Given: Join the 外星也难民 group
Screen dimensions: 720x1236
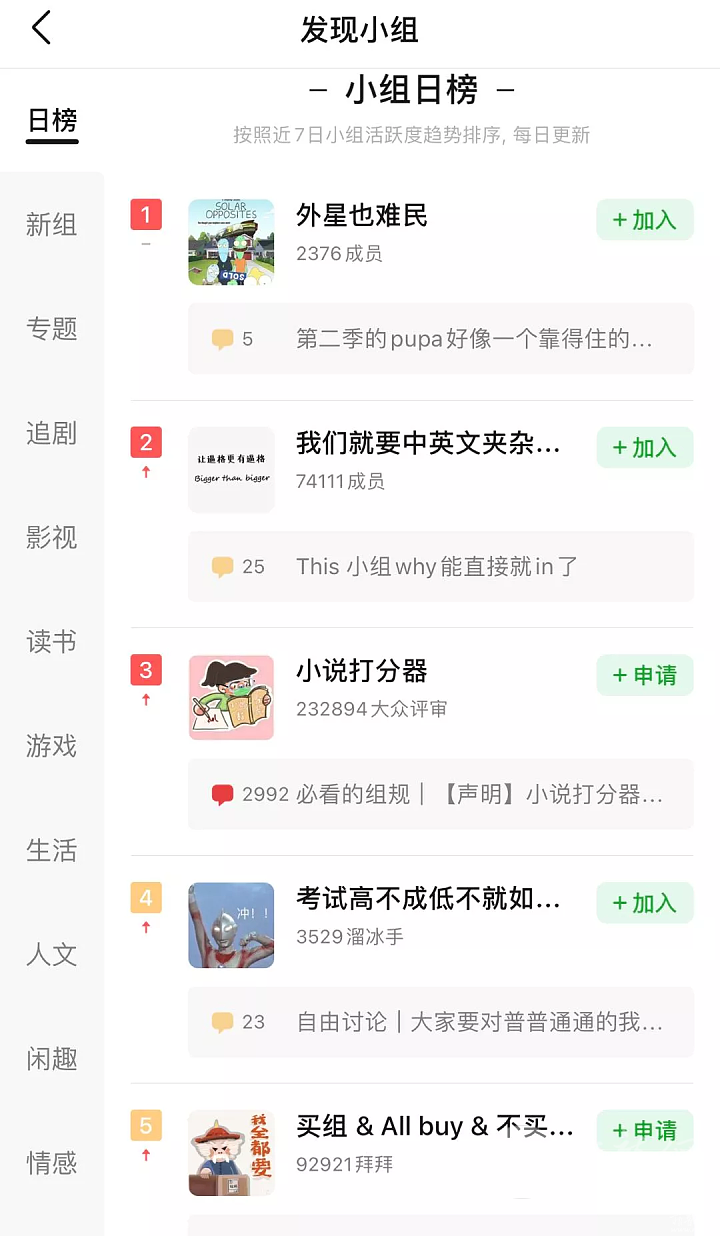Looking at the screenshot, I should 644,220.
